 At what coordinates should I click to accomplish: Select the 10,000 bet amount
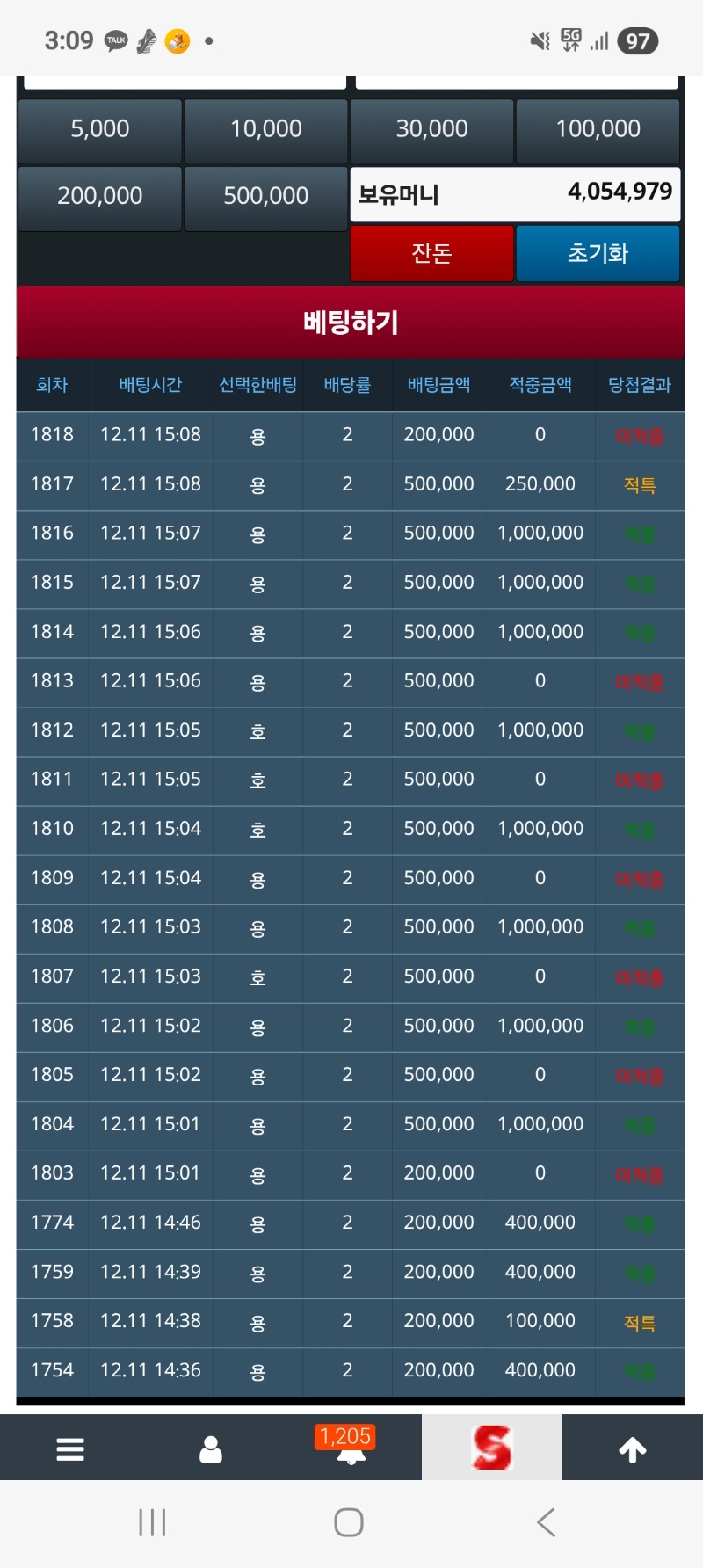(x=265, y=129)
